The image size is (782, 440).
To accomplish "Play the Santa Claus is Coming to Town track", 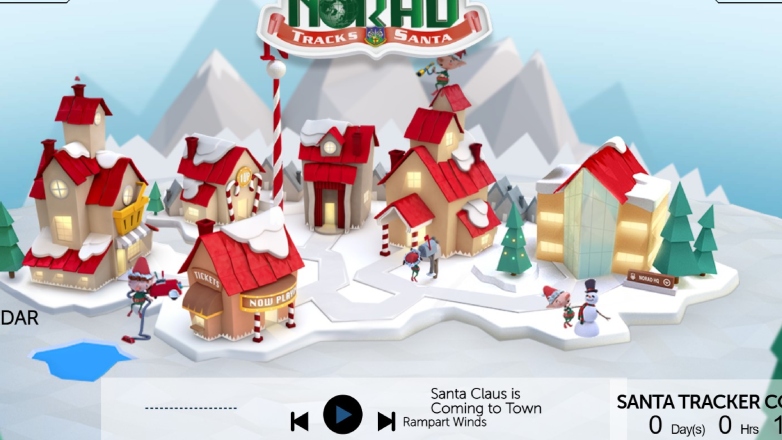I will coord(342,414).
